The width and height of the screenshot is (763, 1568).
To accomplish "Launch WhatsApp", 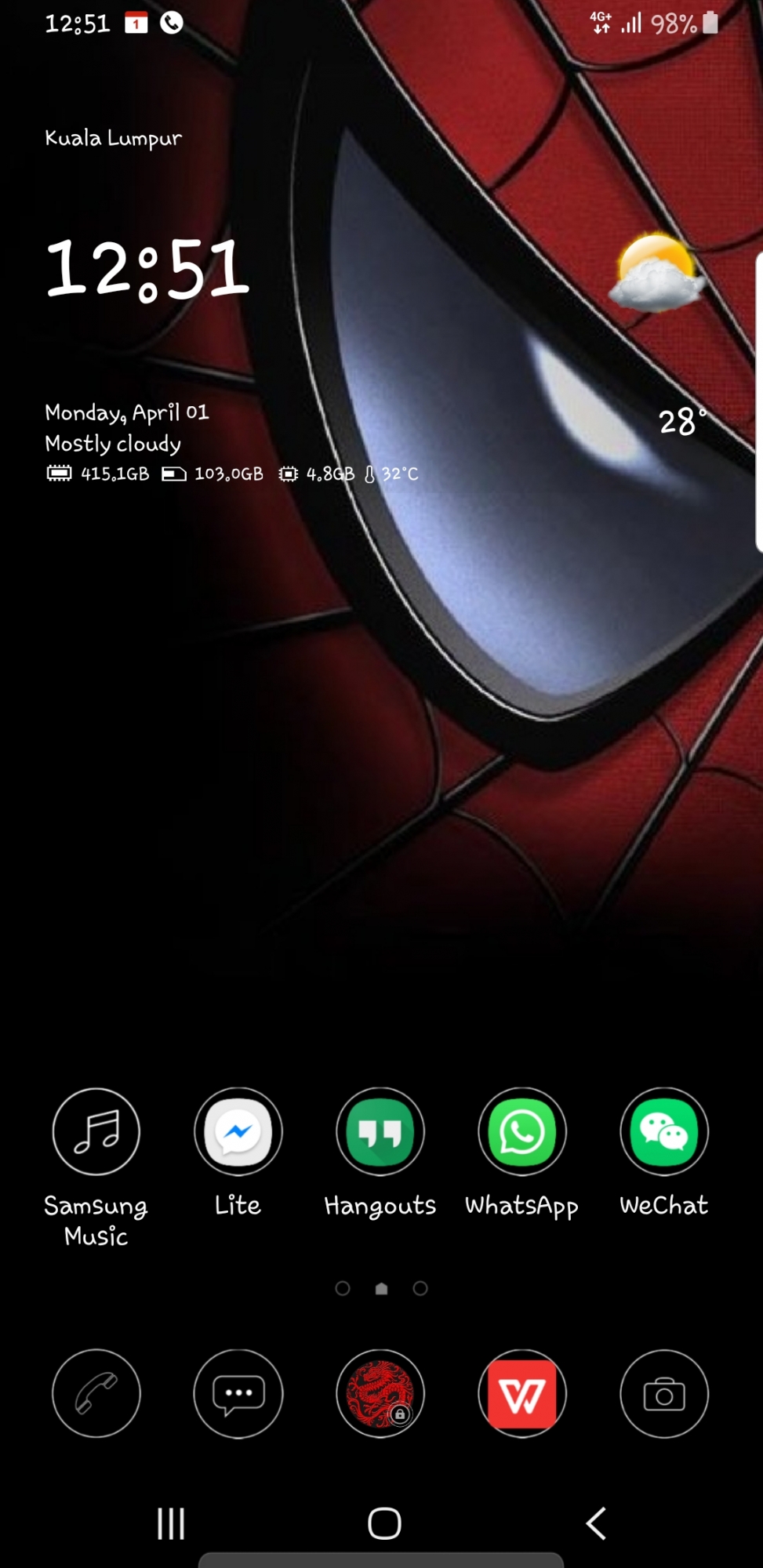I will tap(522, 1131).
